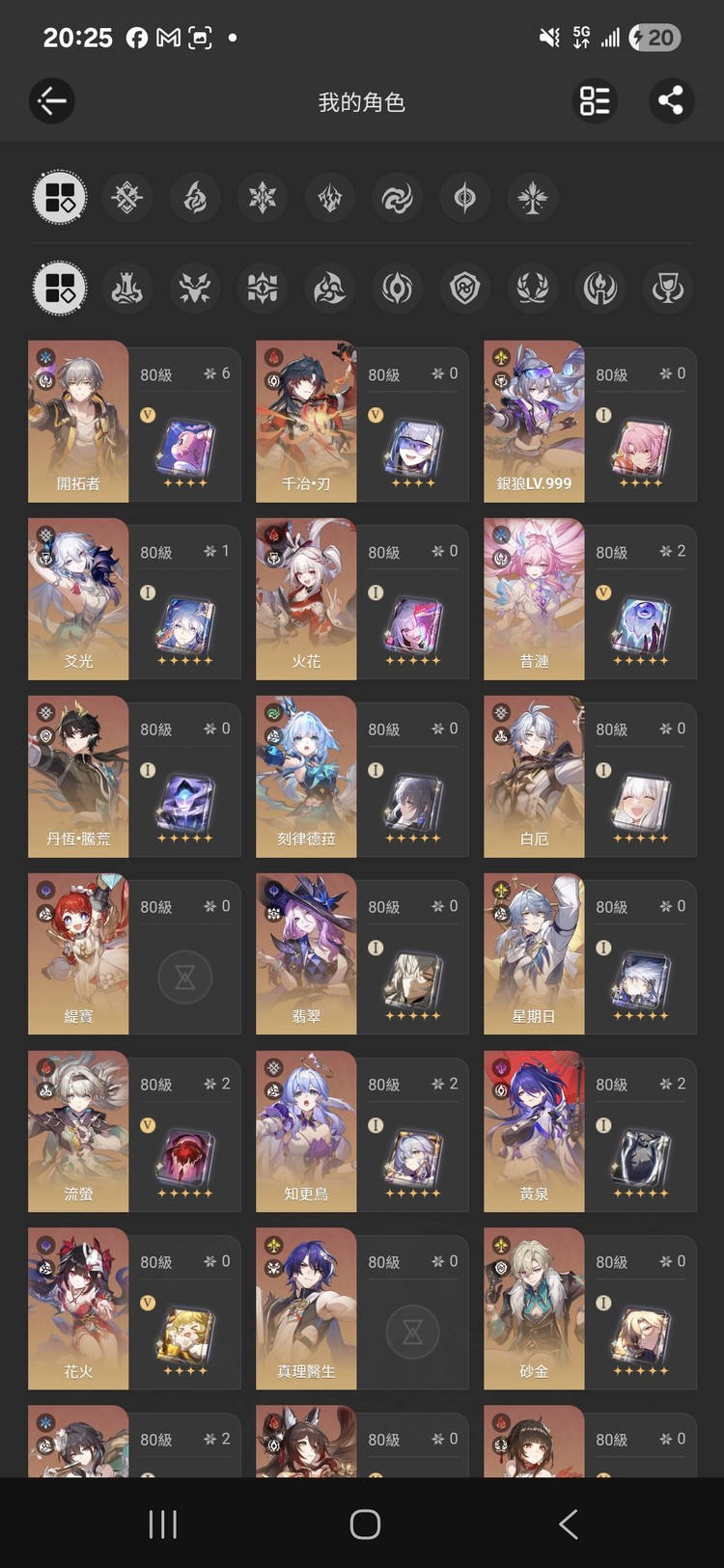Switch the list layout view
Image resolution: width=724 pixels, height=1568 pixels.
(x=595, y=100)
